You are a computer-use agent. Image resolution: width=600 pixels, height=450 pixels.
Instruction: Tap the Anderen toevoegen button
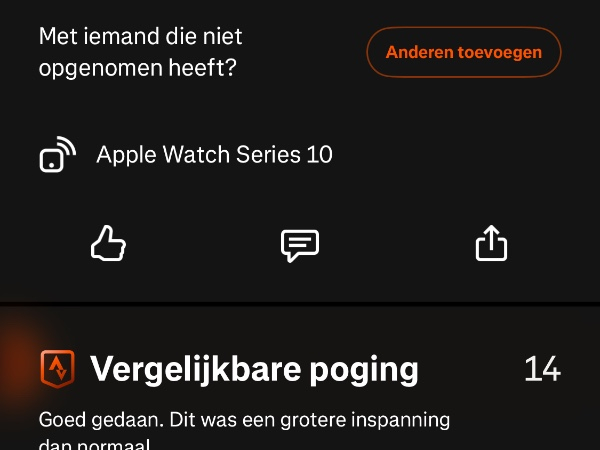[x=464, y=52]
